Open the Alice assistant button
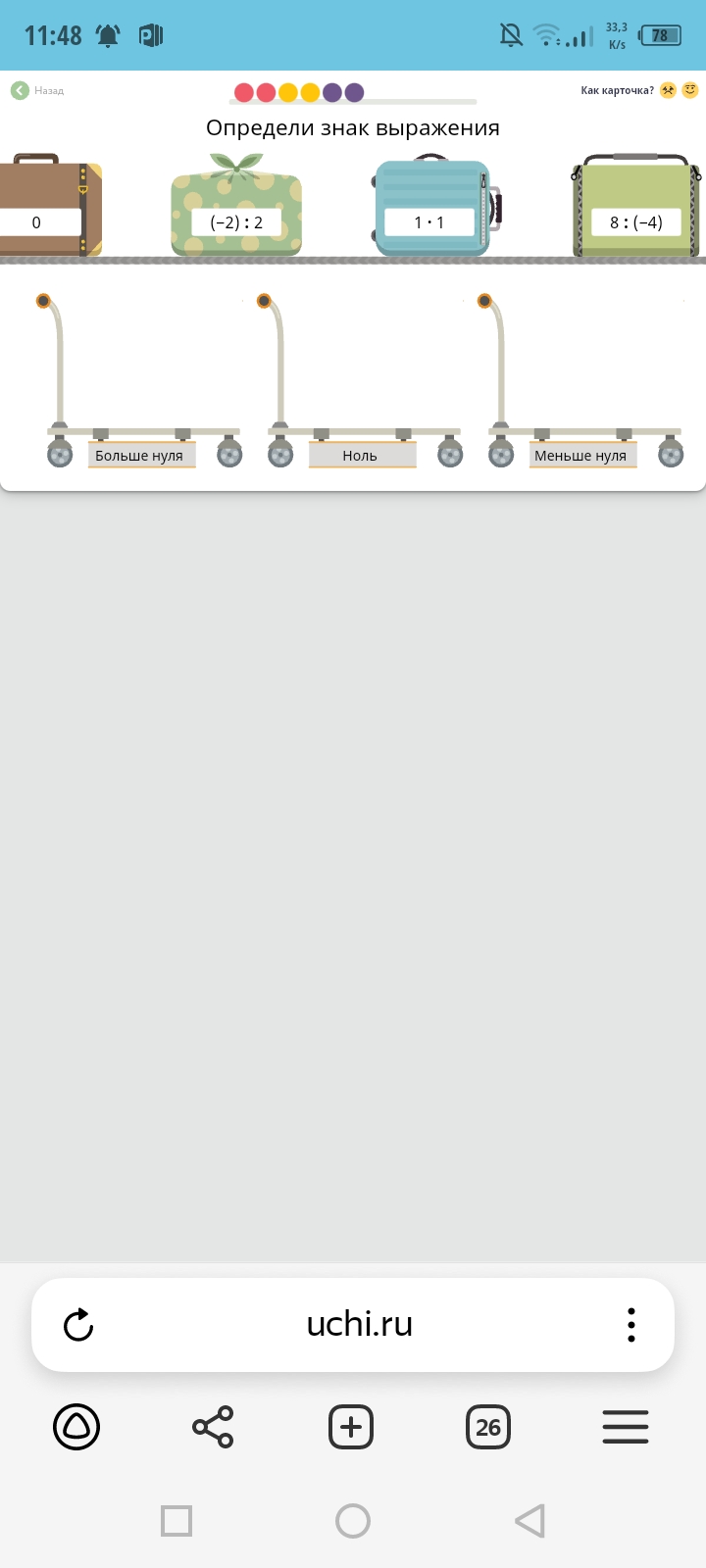This screenshot has height=1568, width=706. 76,1427
